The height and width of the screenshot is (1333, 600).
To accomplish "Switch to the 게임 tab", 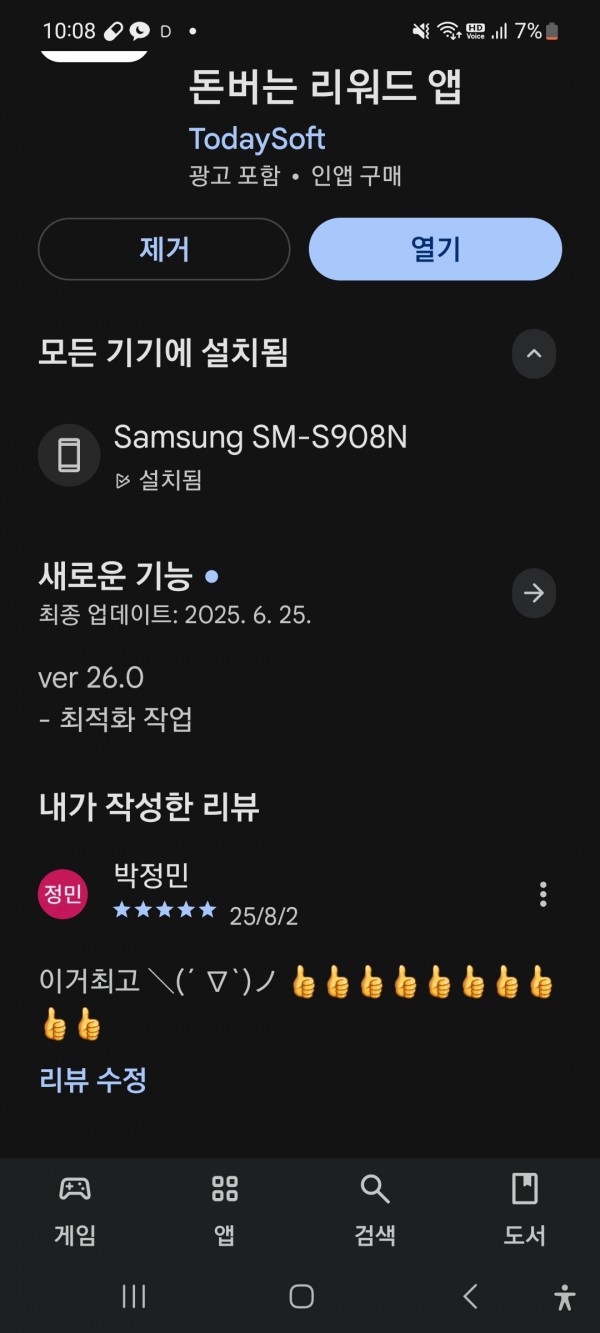I will point(75,1210).
